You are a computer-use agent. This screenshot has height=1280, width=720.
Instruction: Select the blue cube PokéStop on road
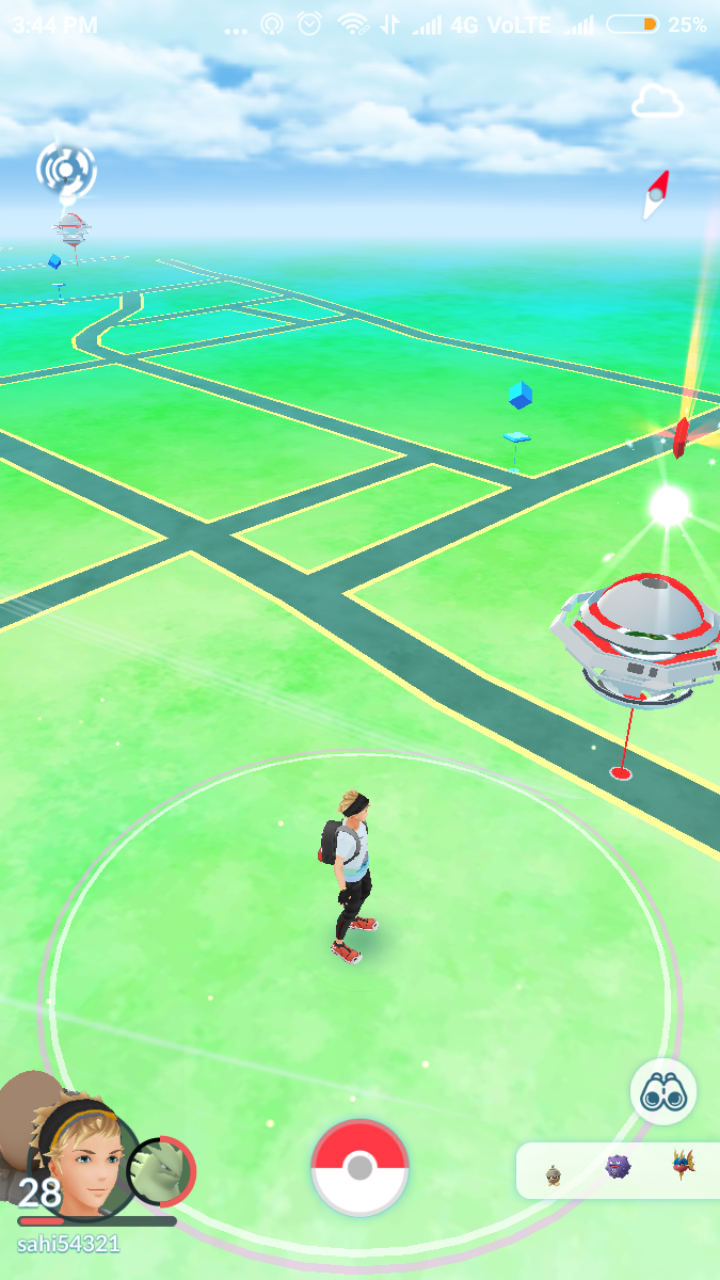[519, 398]
